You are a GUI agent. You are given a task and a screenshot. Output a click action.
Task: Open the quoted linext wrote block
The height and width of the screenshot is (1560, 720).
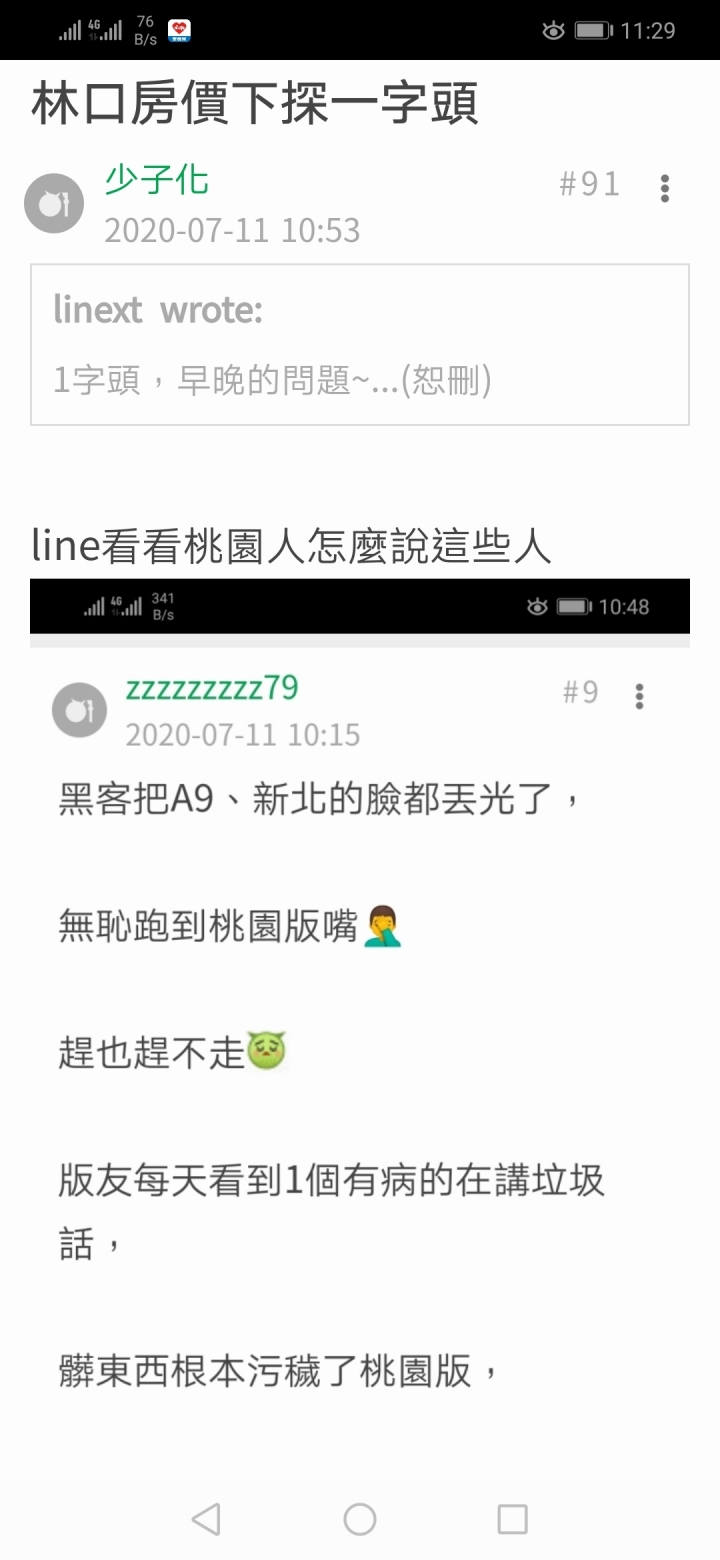[x=360, y=345]
